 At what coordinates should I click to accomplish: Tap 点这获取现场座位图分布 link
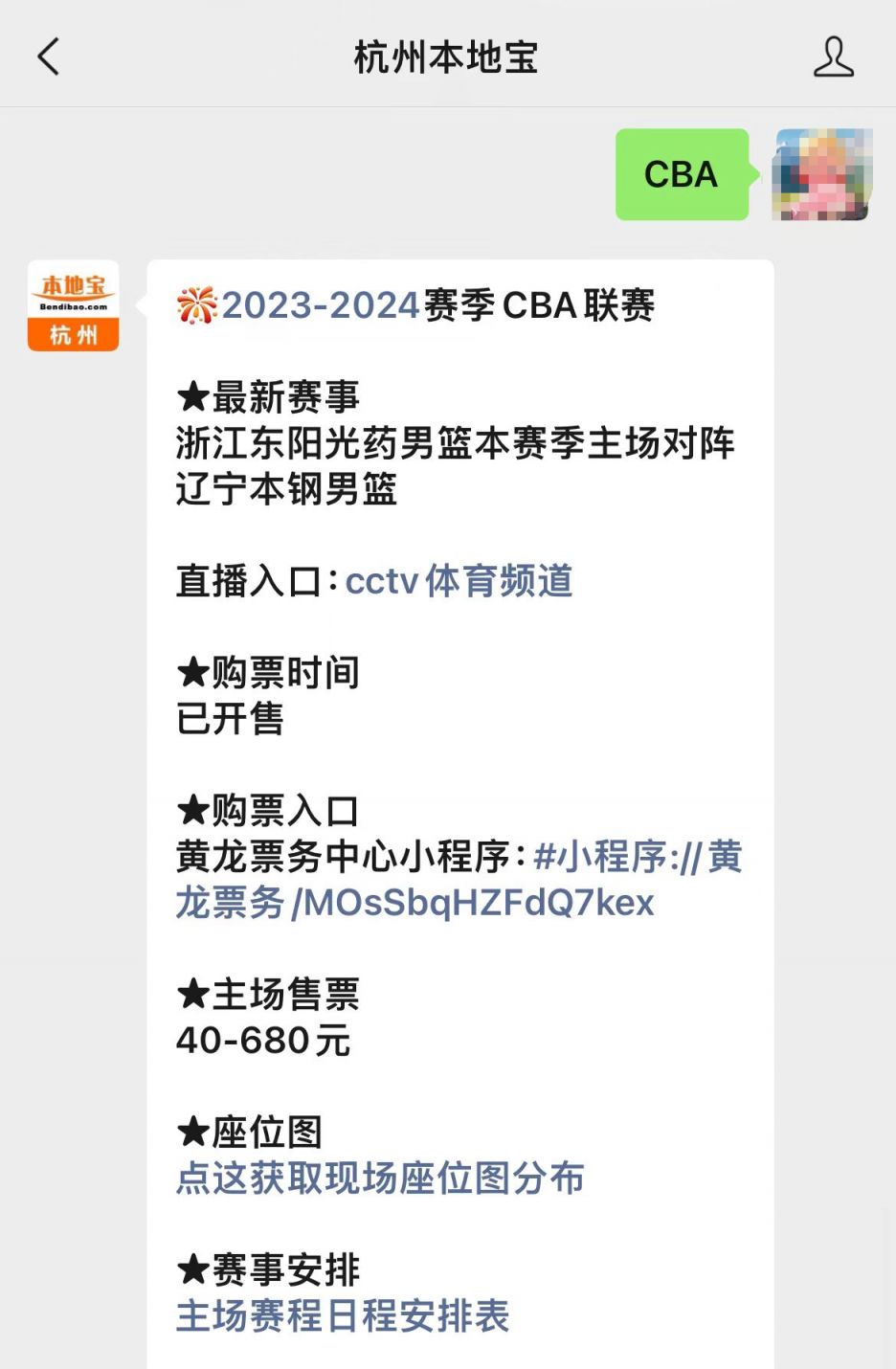click(380, 1178)
